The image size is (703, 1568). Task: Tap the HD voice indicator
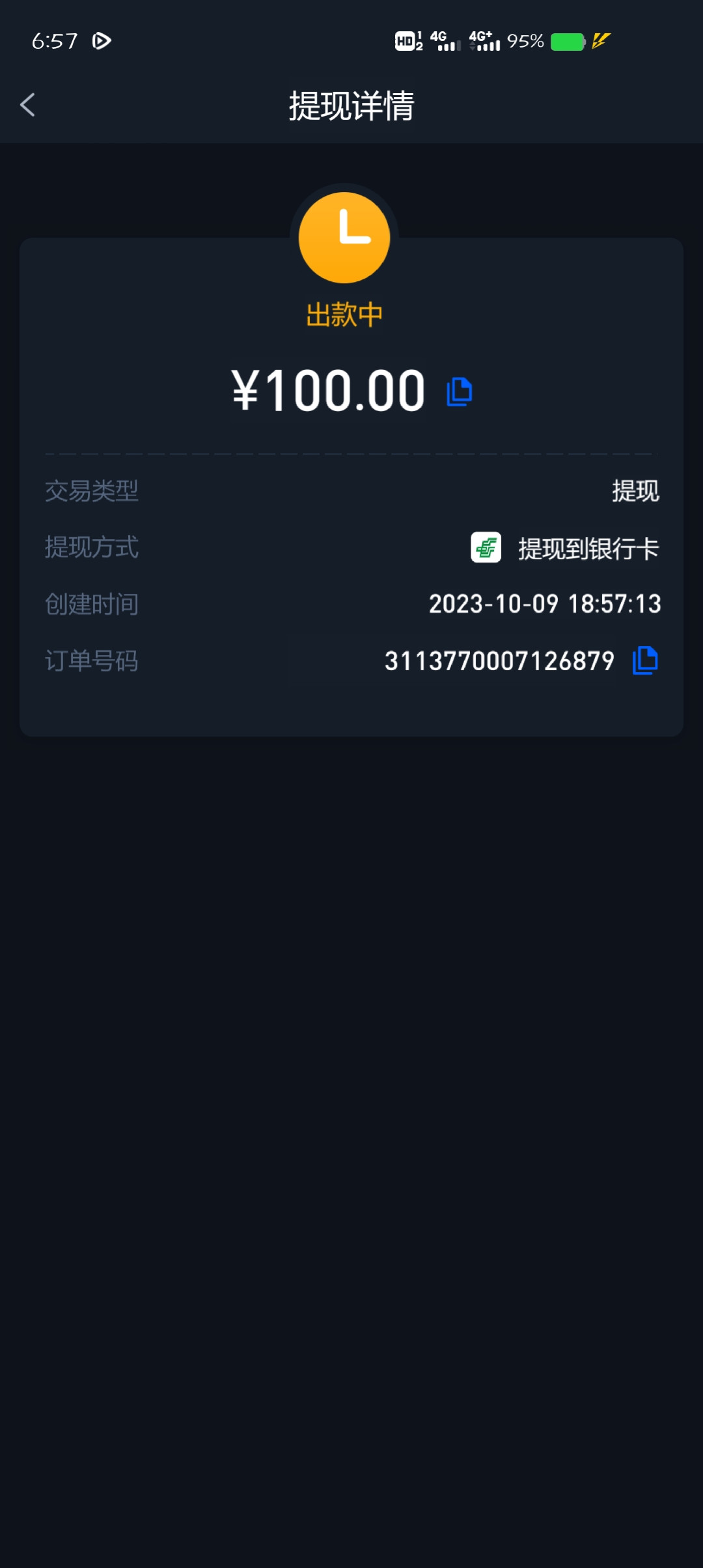(x=408, y=40)
